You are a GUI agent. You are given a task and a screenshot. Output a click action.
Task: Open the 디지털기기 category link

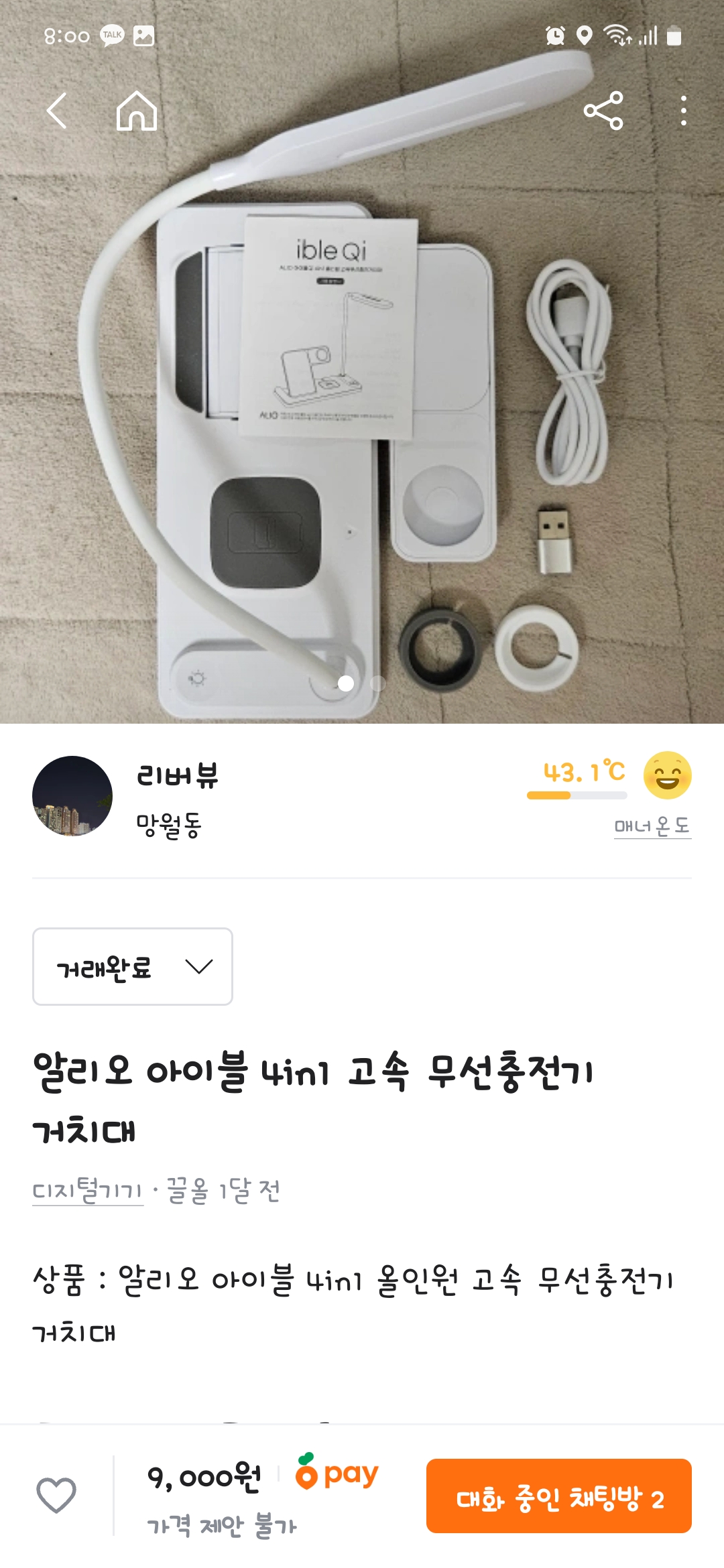pyautogui.click(x=88, y=1191)
